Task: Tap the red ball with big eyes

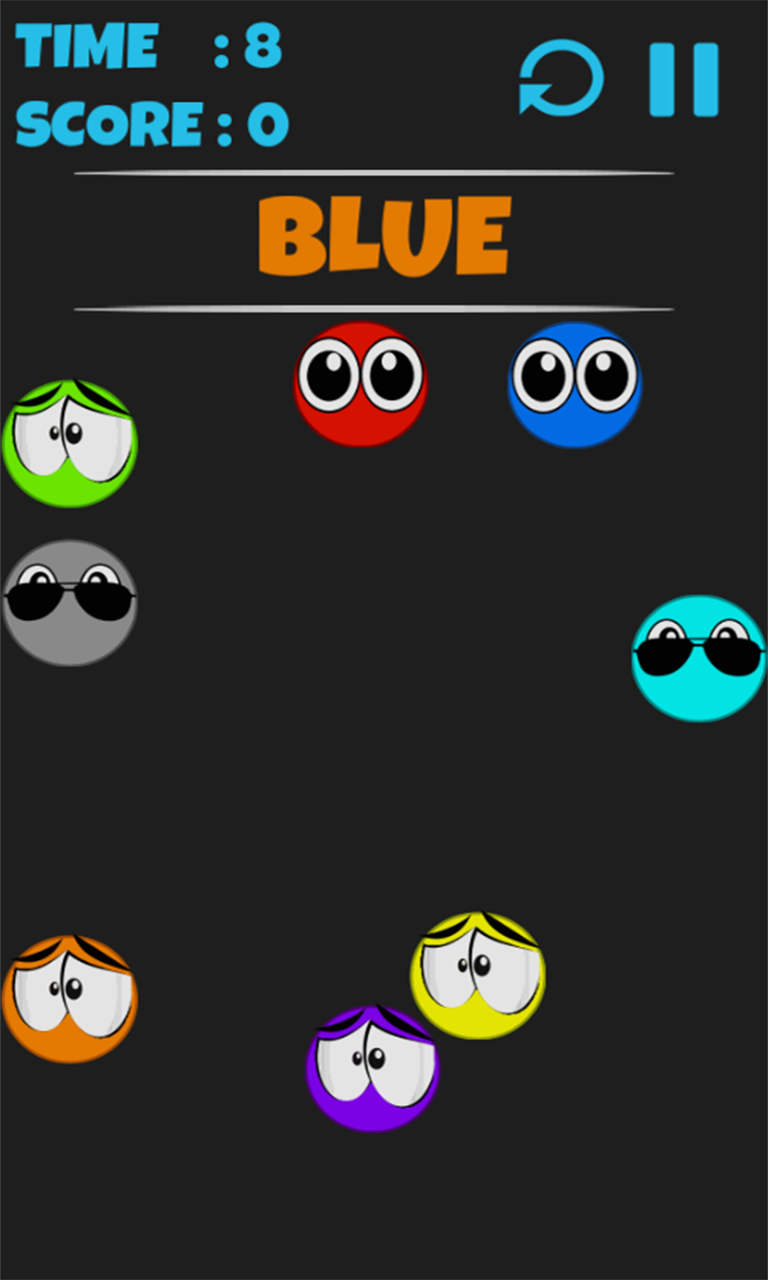Action: pos(360,384)
